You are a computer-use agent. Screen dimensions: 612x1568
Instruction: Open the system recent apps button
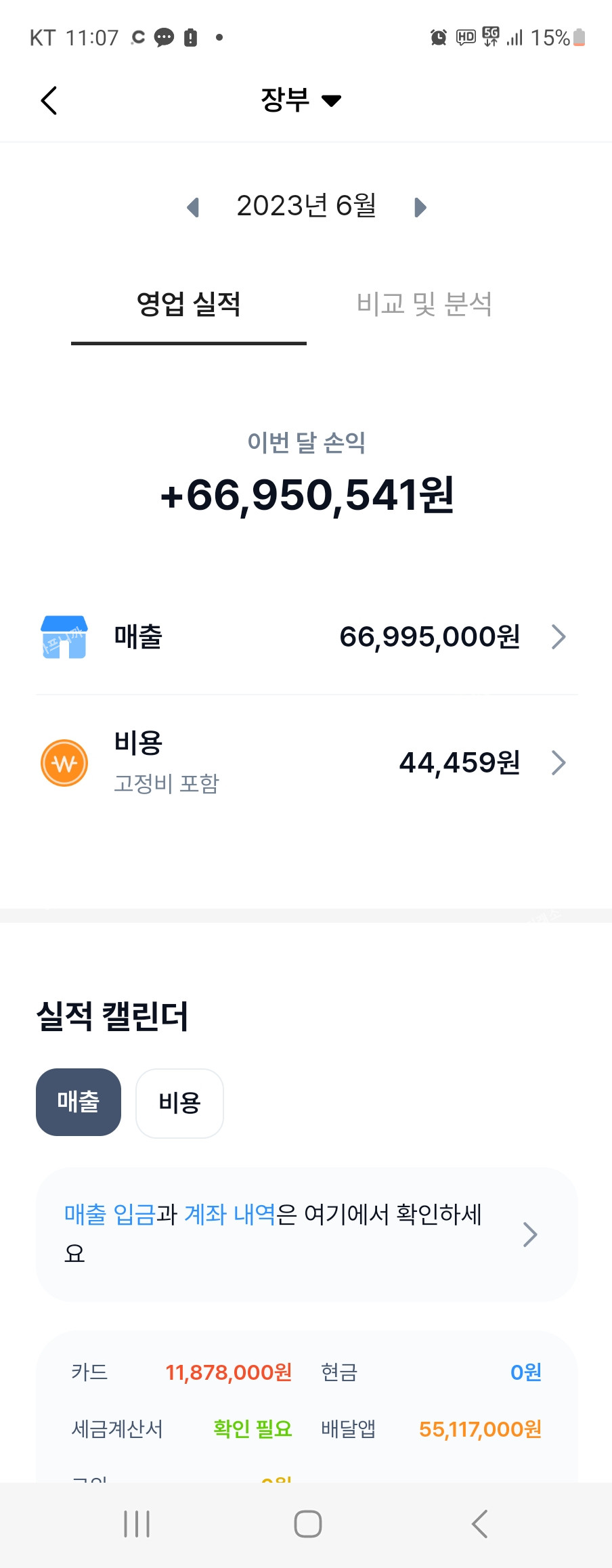(137, 1524)
